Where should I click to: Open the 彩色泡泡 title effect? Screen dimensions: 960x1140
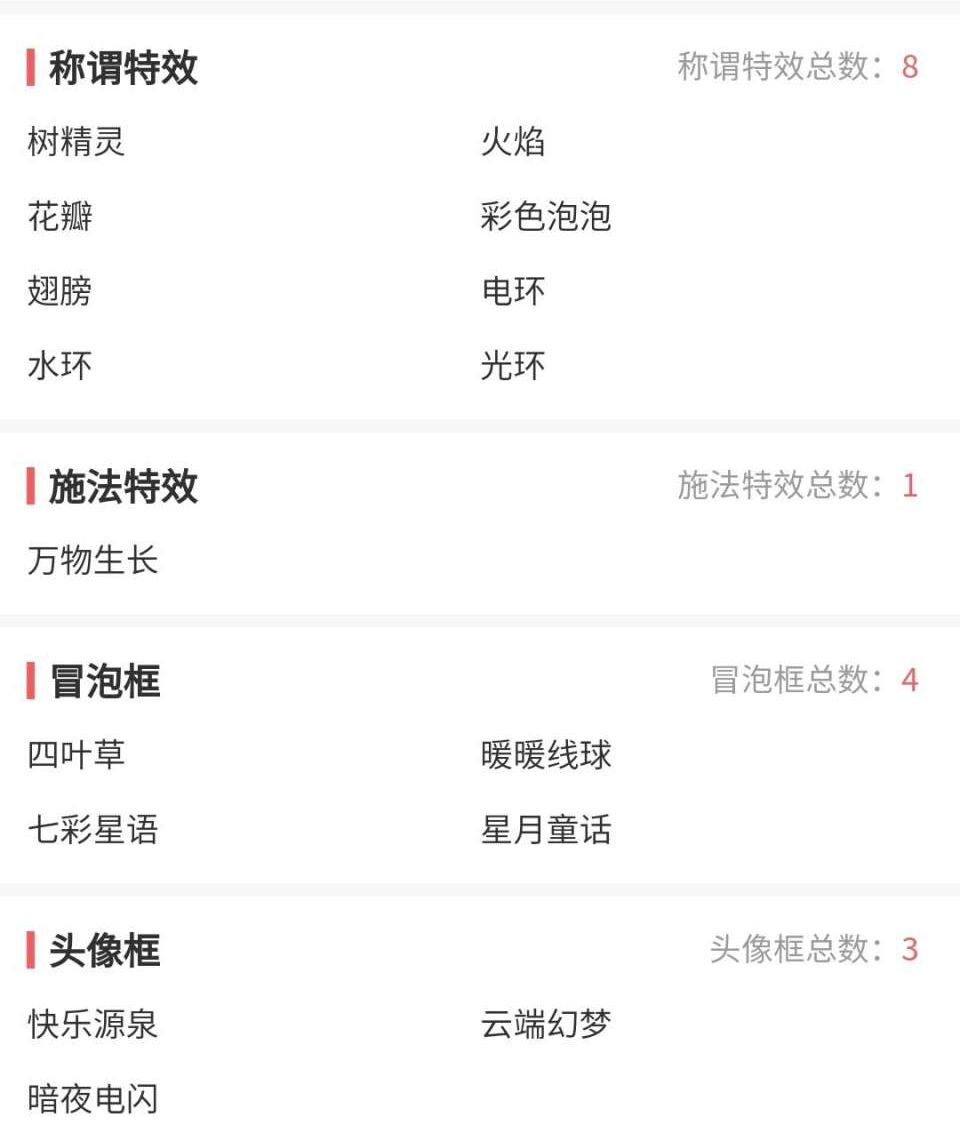coord(545,217)
